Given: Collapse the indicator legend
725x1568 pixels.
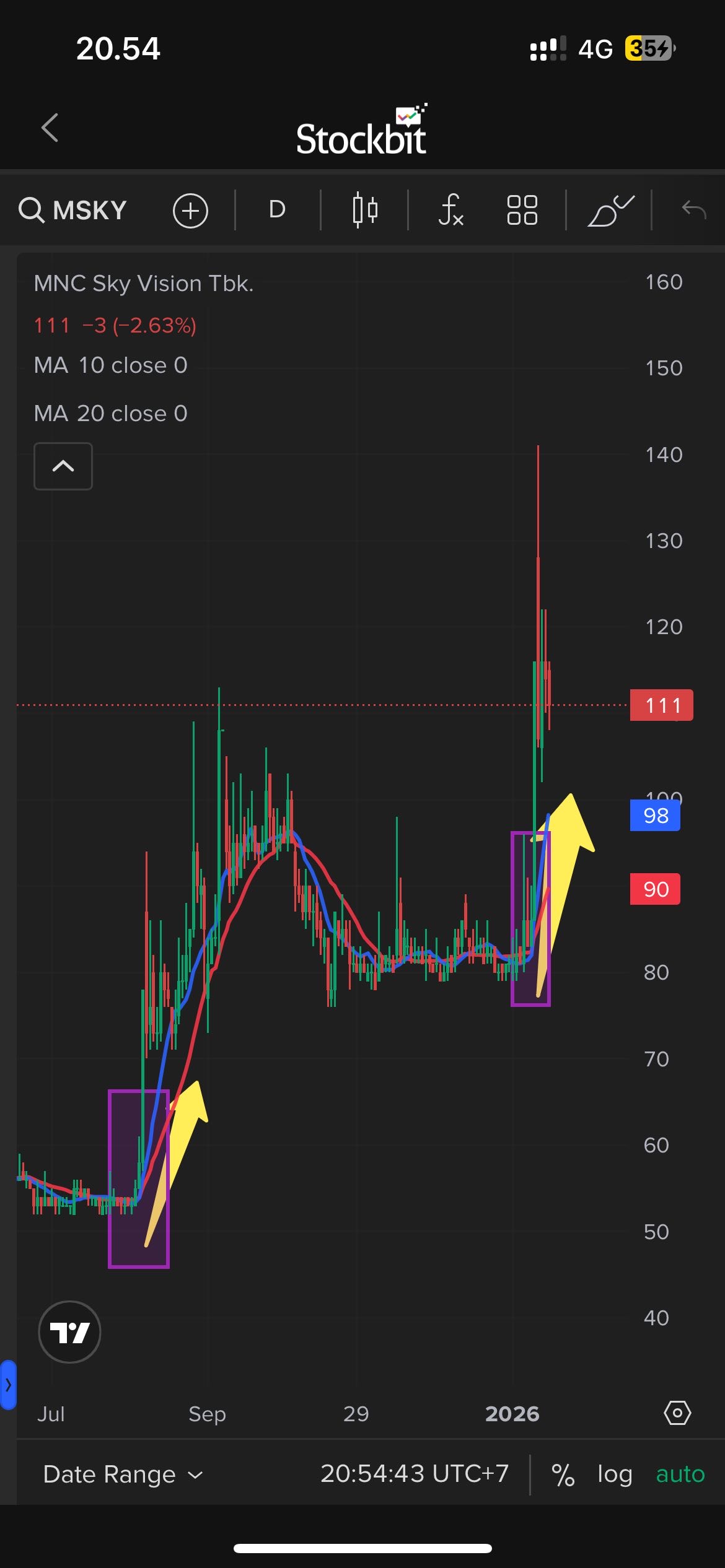Looking at the screenshot, I should pos(63,466).
